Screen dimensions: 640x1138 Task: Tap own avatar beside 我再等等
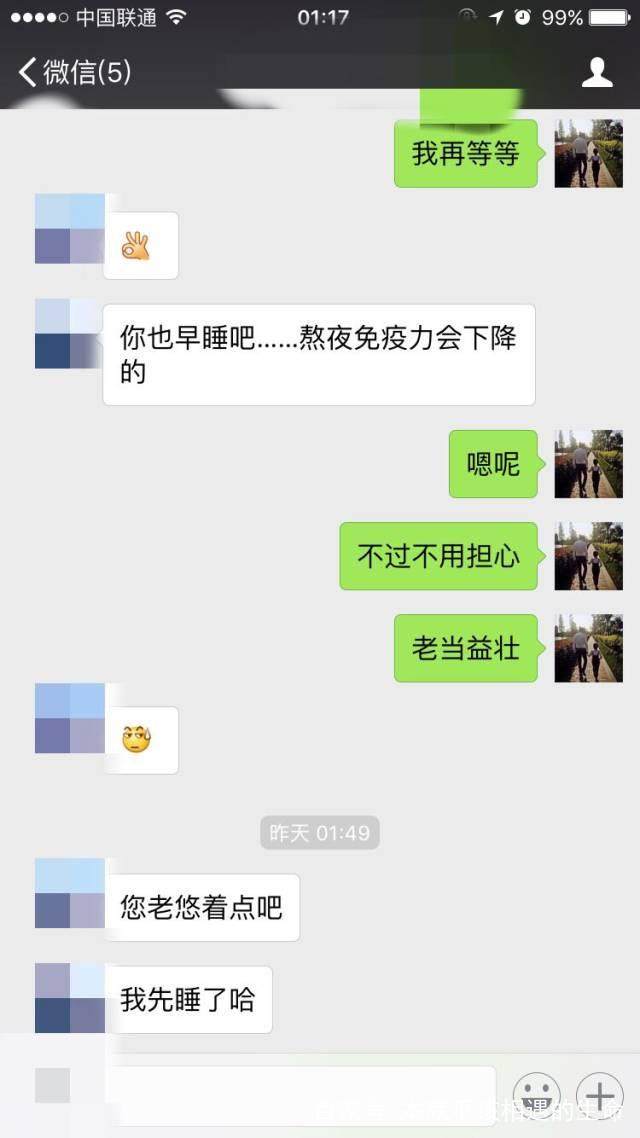[x=588, y=154]
